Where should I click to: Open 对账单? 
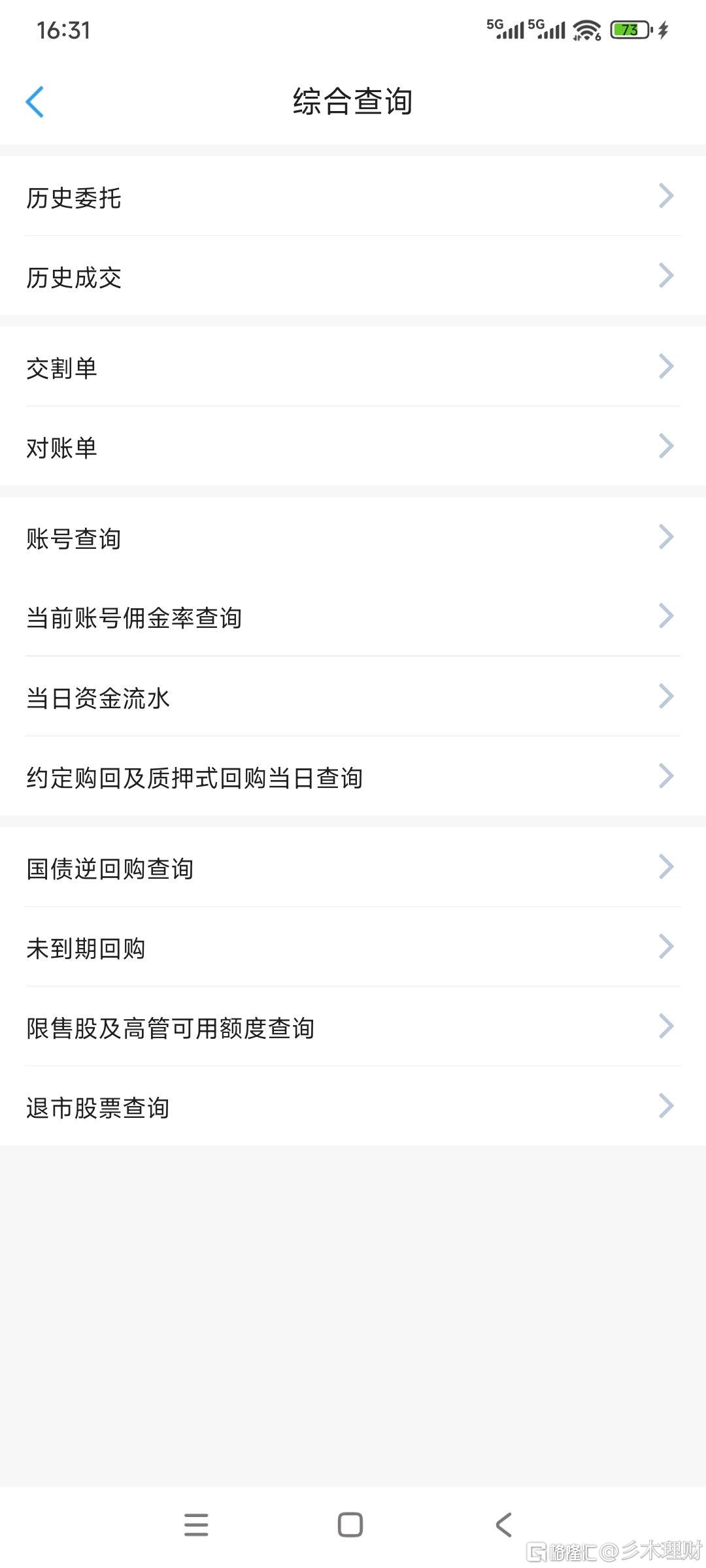coord(353,446)
